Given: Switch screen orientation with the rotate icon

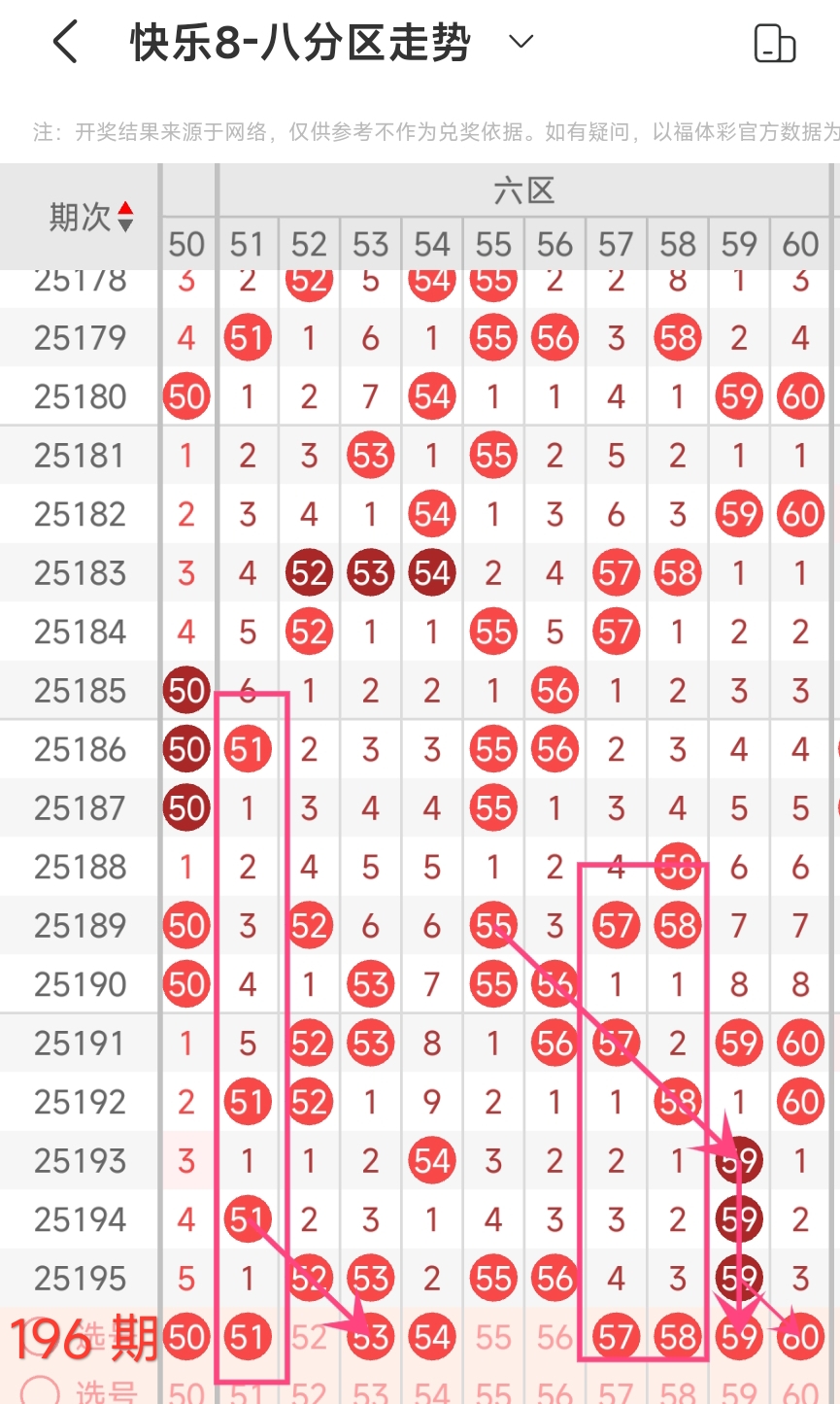Looking at the screenshot, I should coord(774,44).
